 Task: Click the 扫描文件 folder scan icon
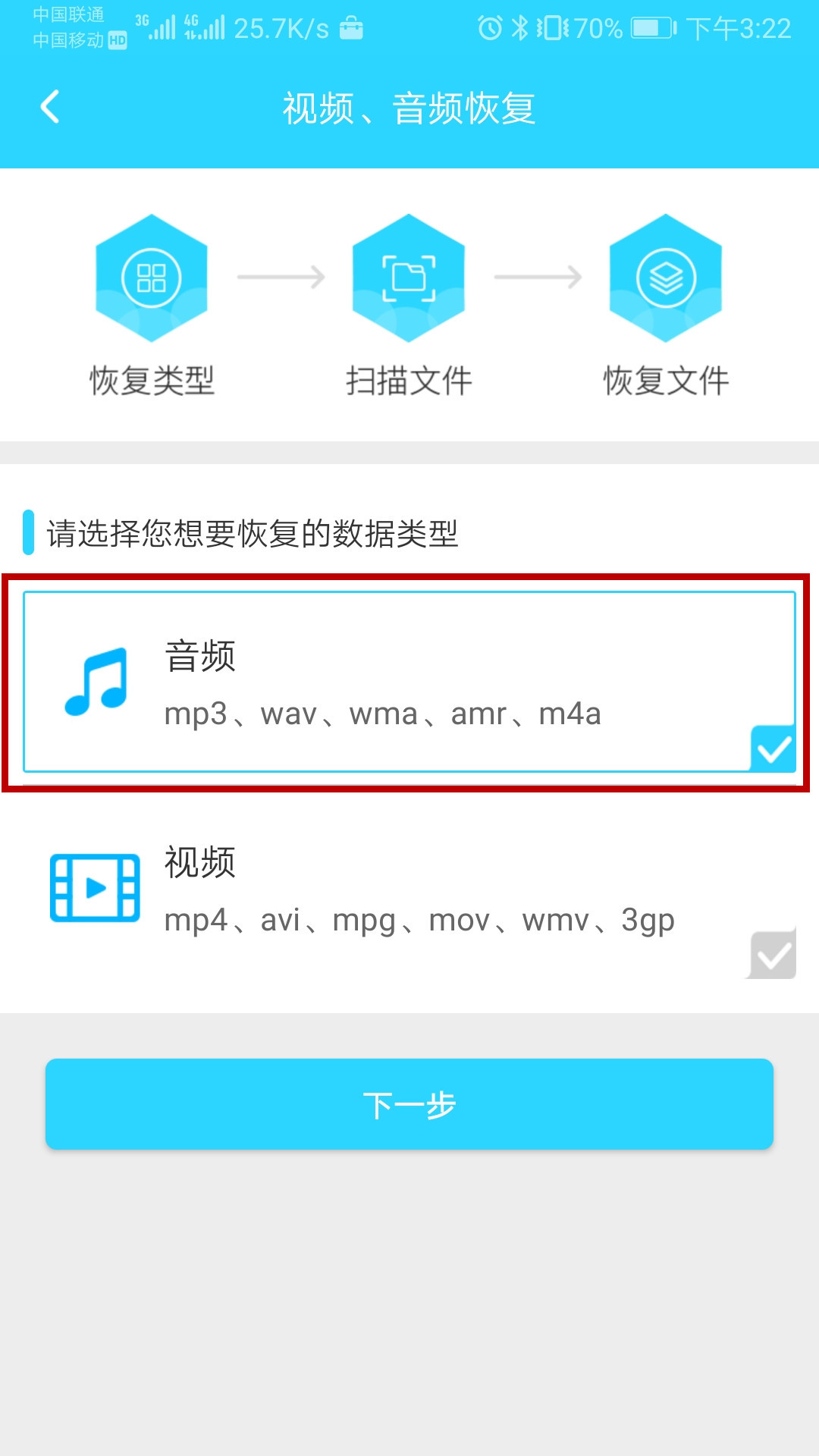pos(407,277)
